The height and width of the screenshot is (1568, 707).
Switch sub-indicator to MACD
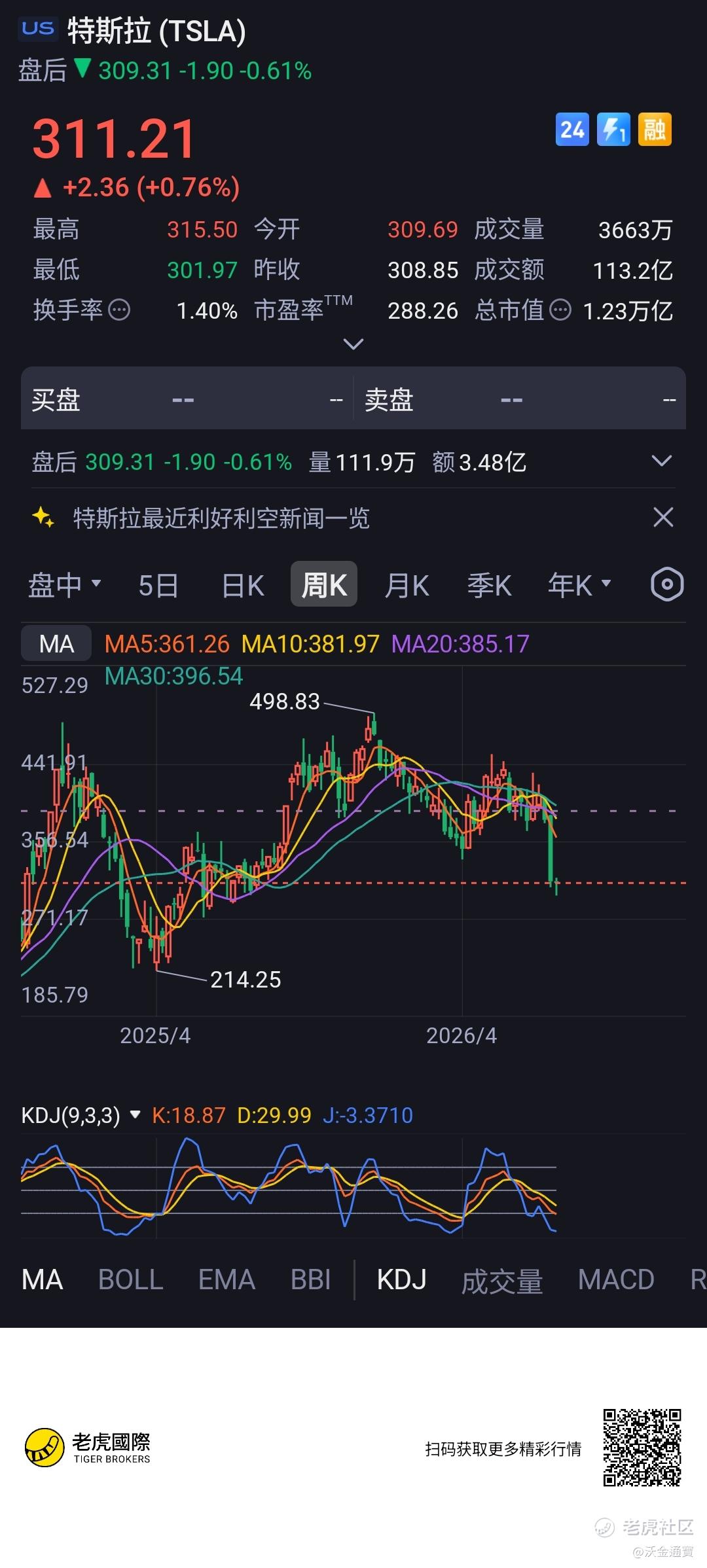pos(616,1279)
